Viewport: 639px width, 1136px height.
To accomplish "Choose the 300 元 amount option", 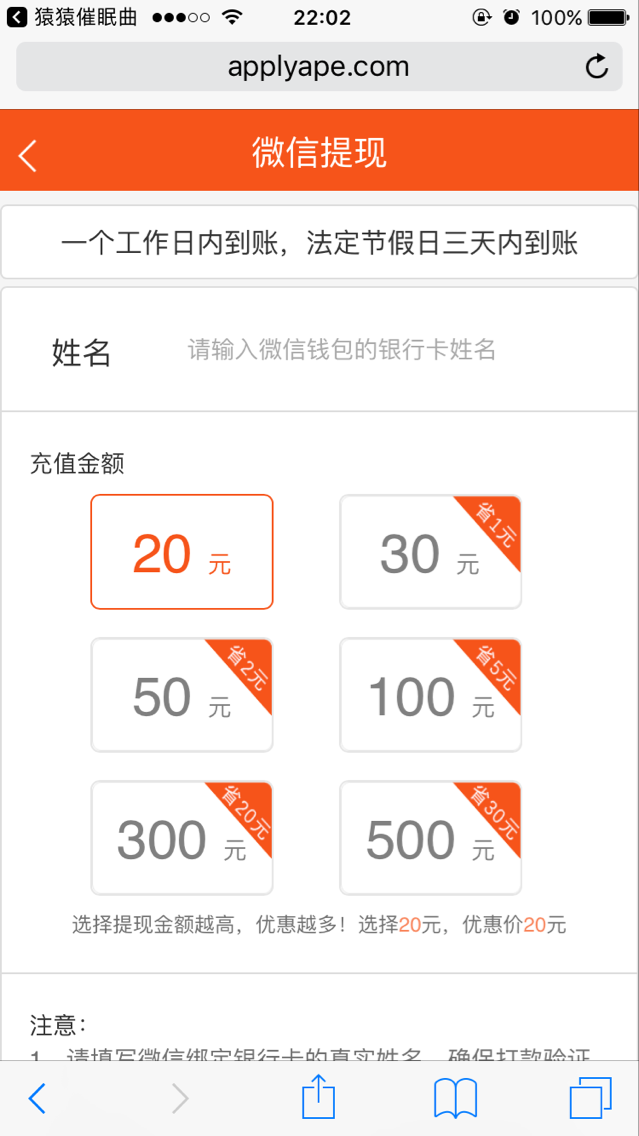I will click(182, 838).
